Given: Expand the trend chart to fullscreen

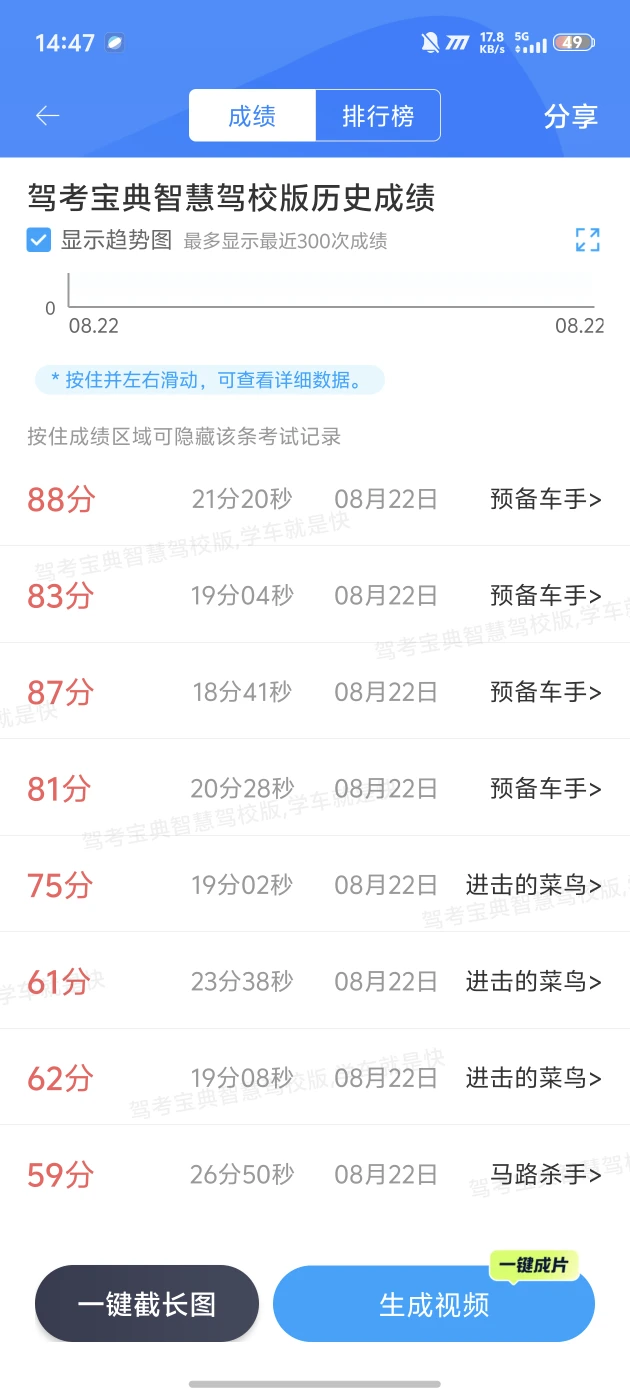Looking at the screenshot, I should tap(588, 240).
